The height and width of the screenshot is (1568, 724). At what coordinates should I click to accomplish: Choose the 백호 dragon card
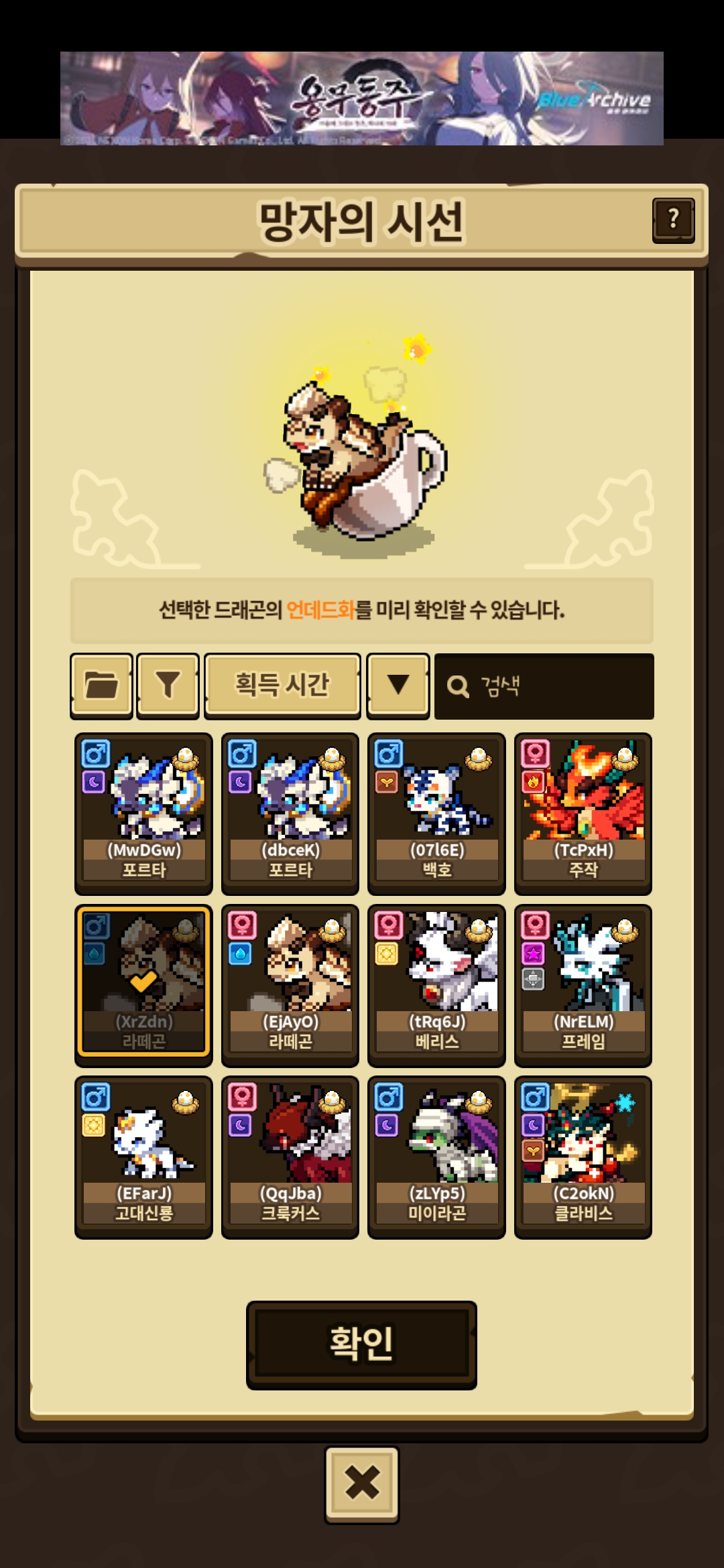pos(436,813)
